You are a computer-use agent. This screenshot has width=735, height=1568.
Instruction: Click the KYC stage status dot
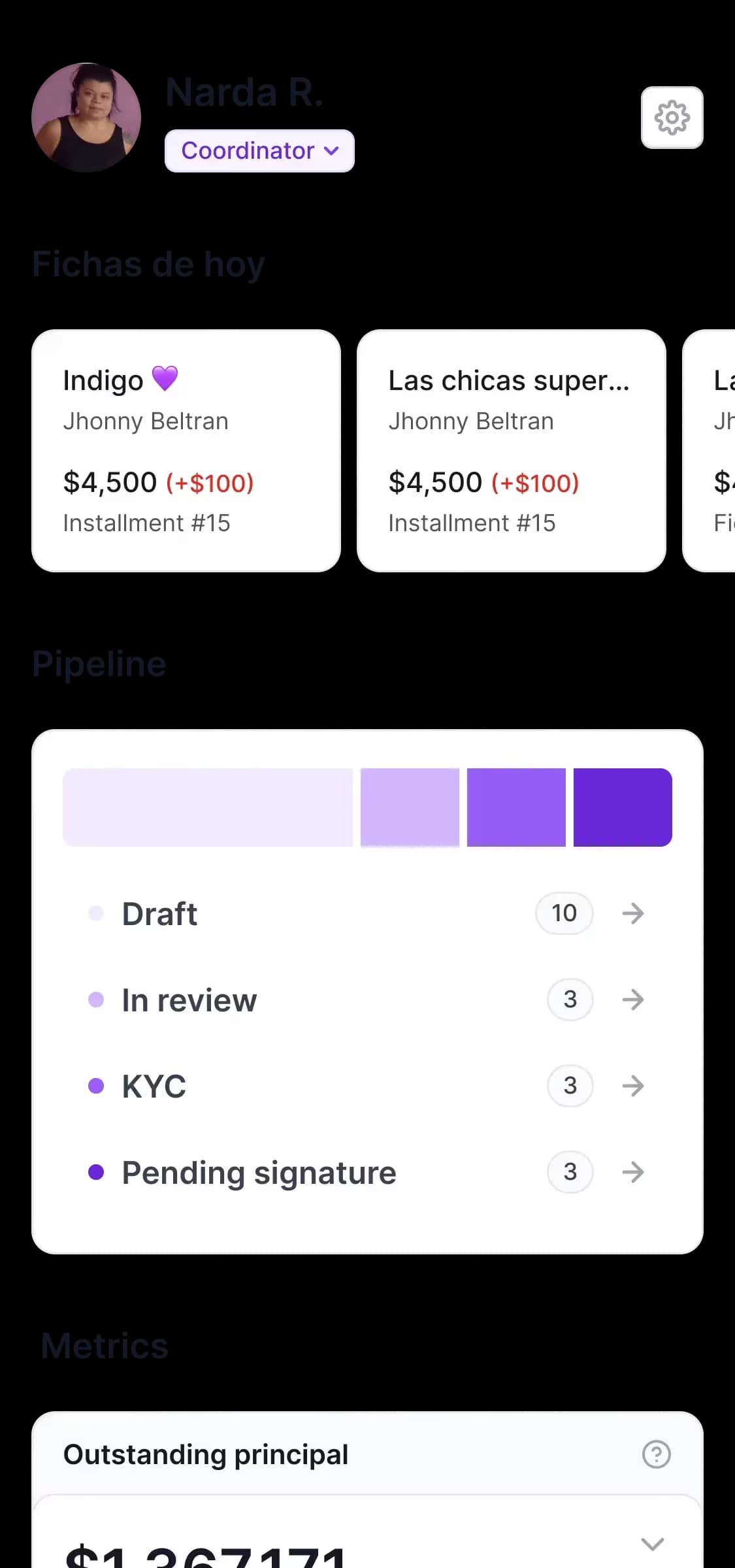tap(96, 1086)
